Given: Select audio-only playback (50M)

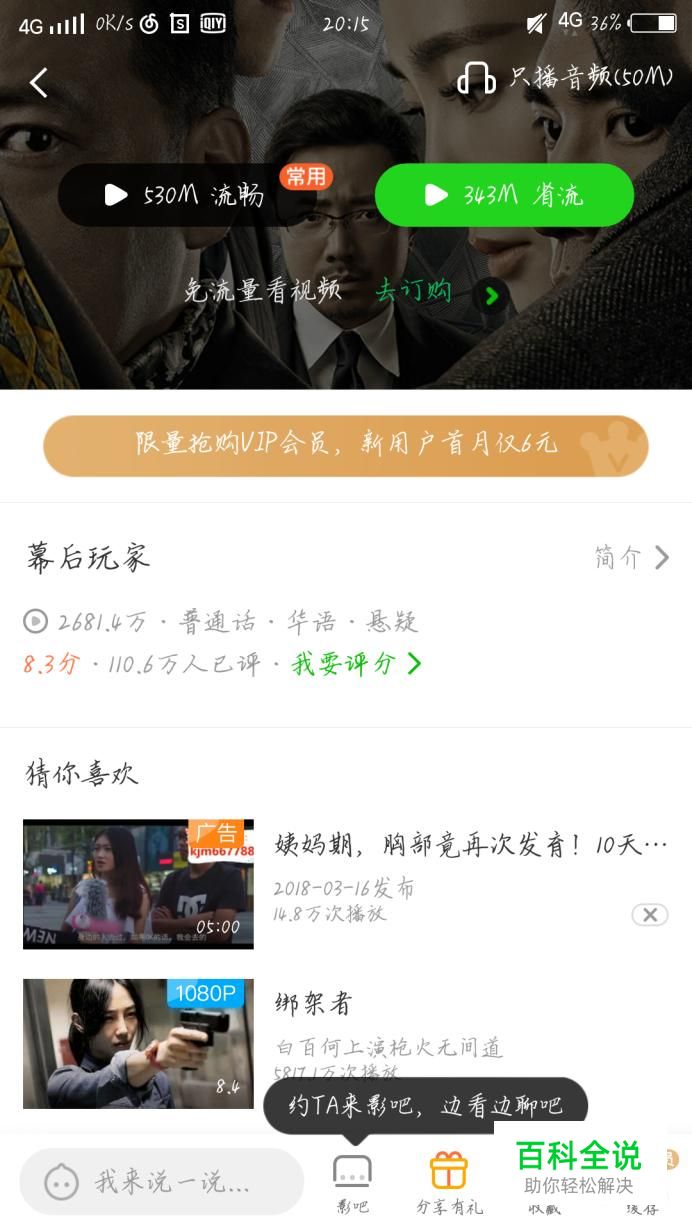Looking at the screenshot, I should [x=565, y=78].
